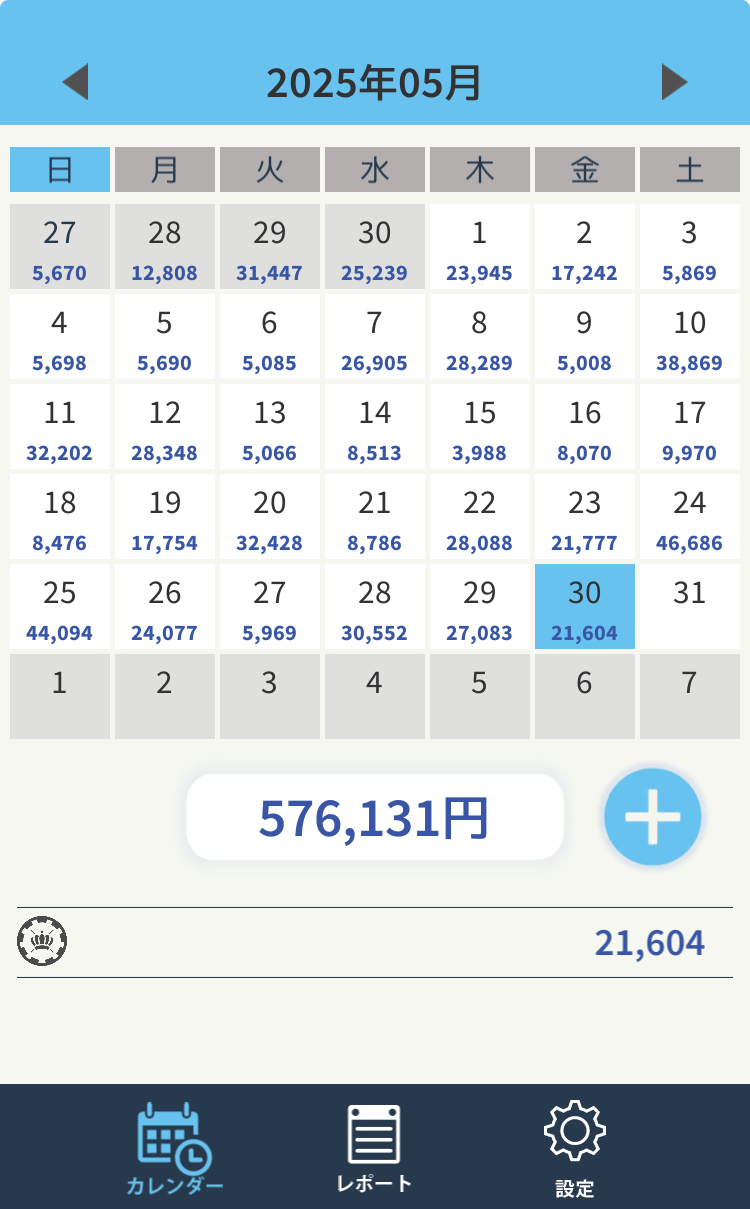750x1209 pixels.
Task: Select May 24 showing 46,686
Action: (x=690, y=517)
